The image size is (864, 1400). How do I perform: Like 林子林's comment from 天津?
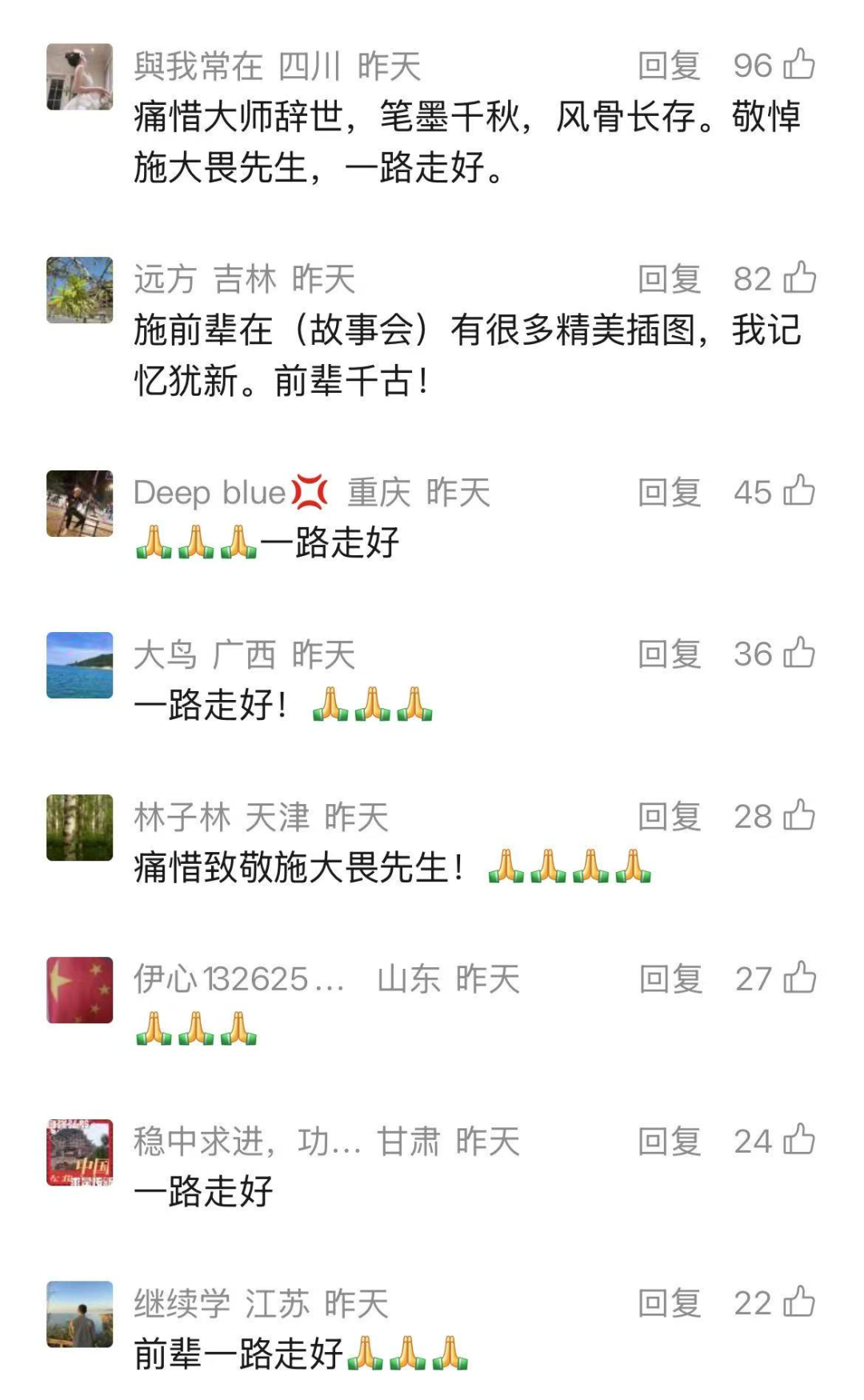click(x=799, y=816)
